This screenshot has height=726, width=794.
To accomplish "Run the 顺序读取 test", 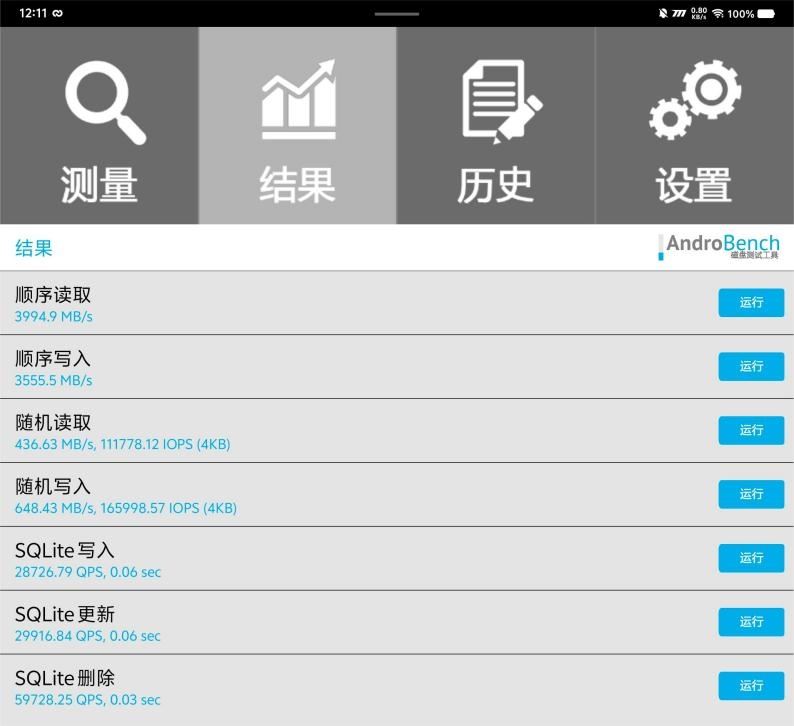I will [x=751, y=303].
